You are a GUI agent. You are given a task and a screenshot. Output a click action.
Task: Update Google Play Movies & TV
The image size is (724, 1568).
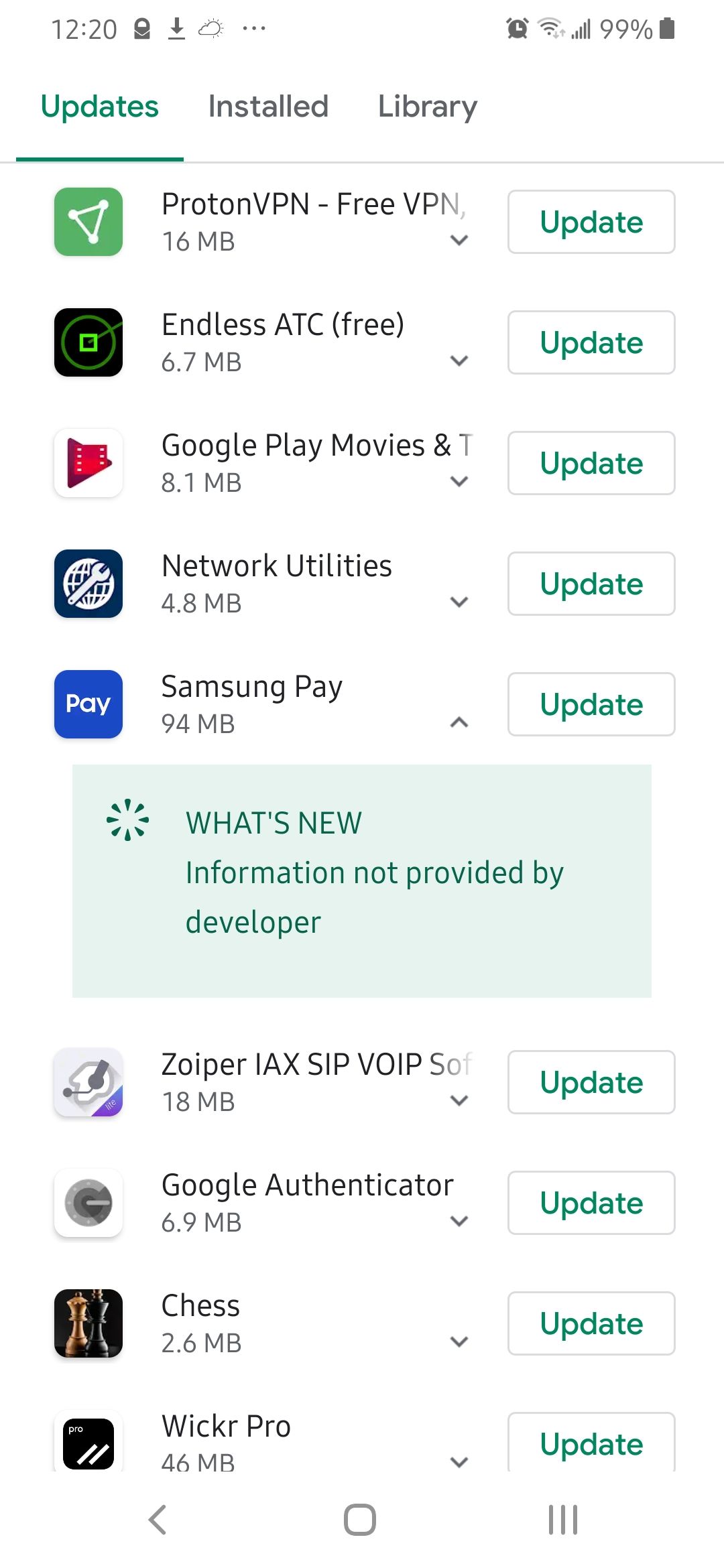click(x=591, y=463)
